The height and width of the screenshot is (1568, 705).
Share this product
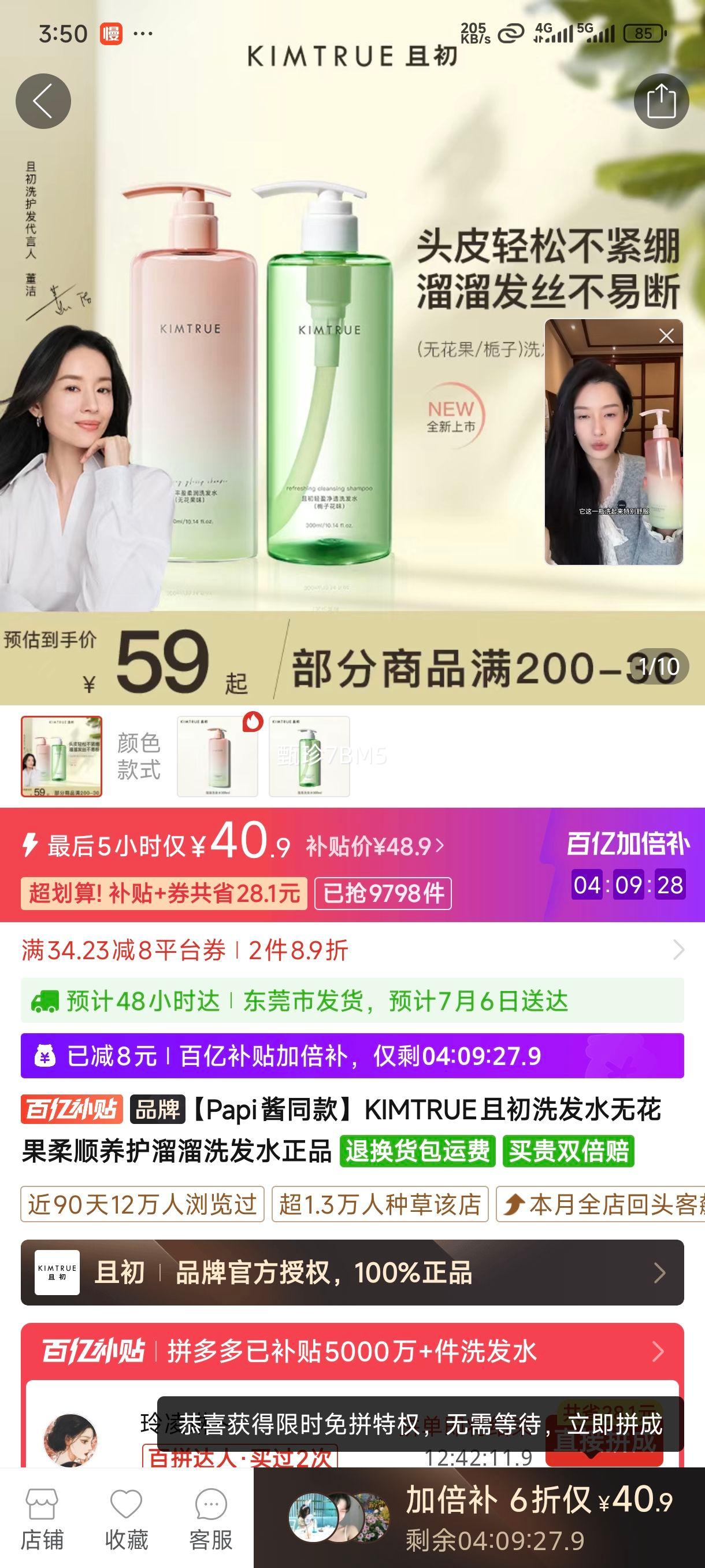tap(661, 101)
